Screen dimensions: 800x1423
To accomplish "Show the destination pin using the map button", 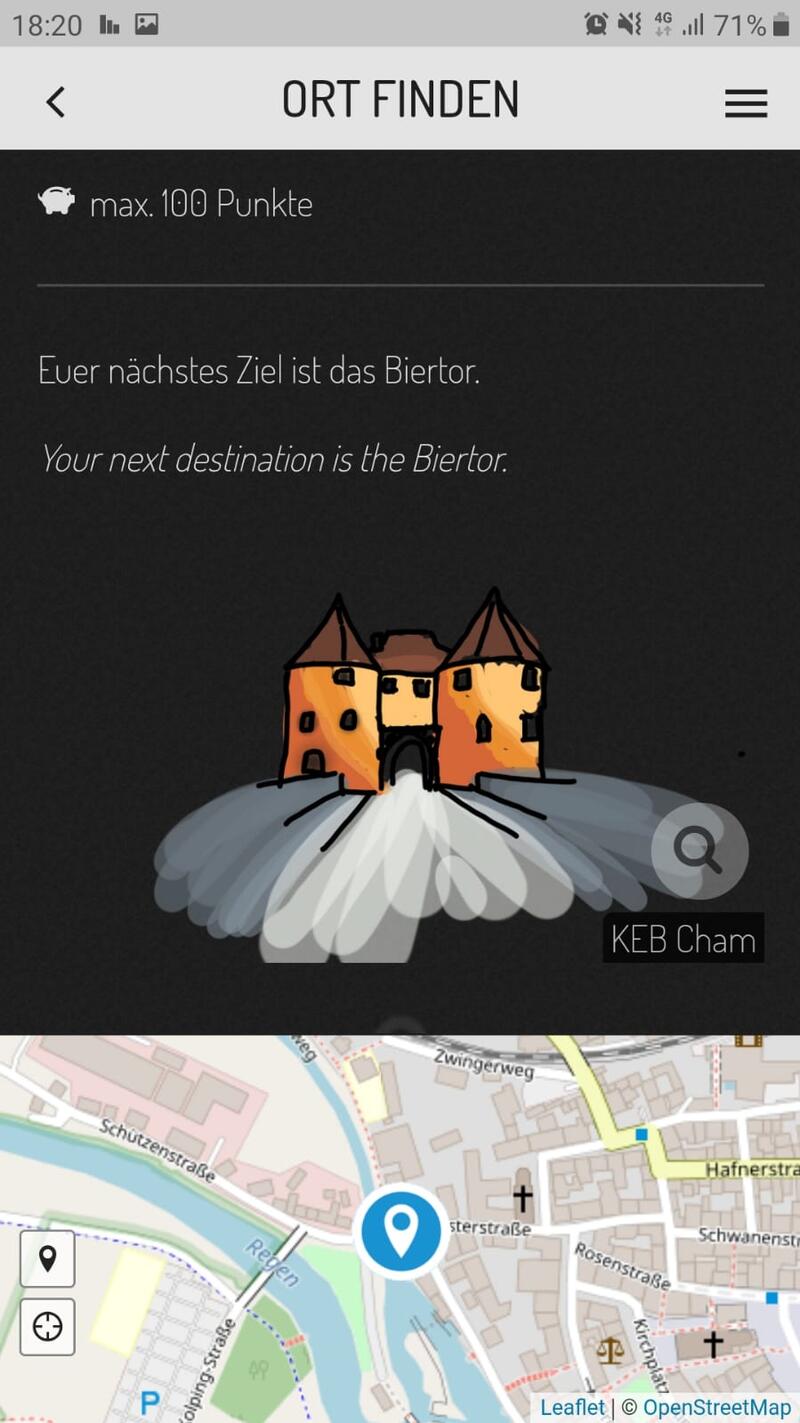I will click(47, 1259).
